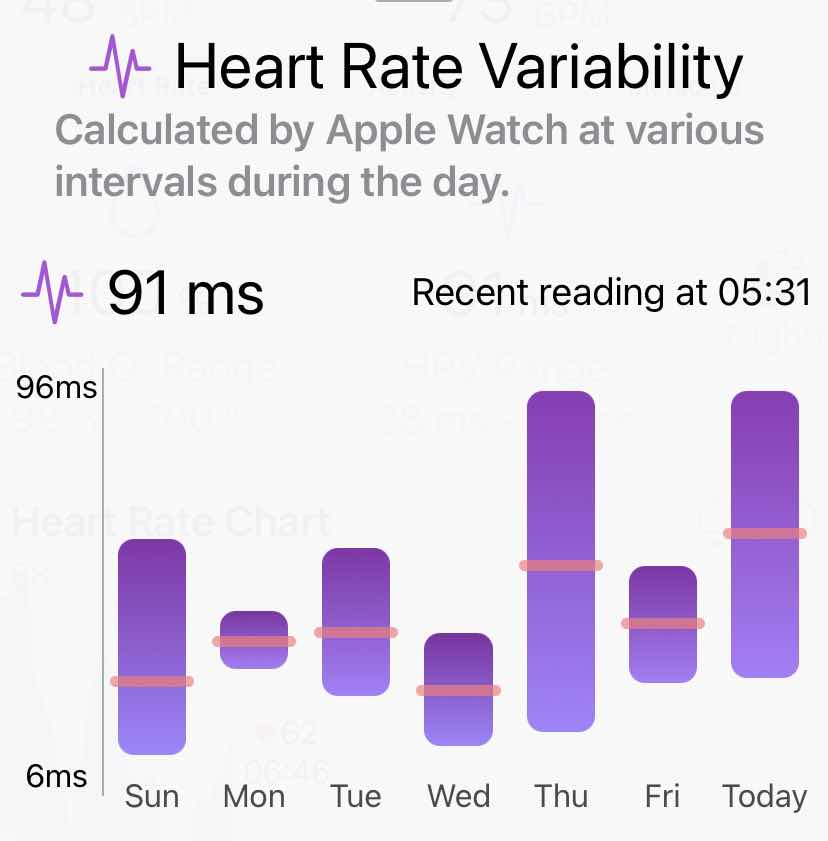Viewport: 828px width, 841px height.
Task: Select the Mon bar in HRV chart
Action: (x=254, y=639)
